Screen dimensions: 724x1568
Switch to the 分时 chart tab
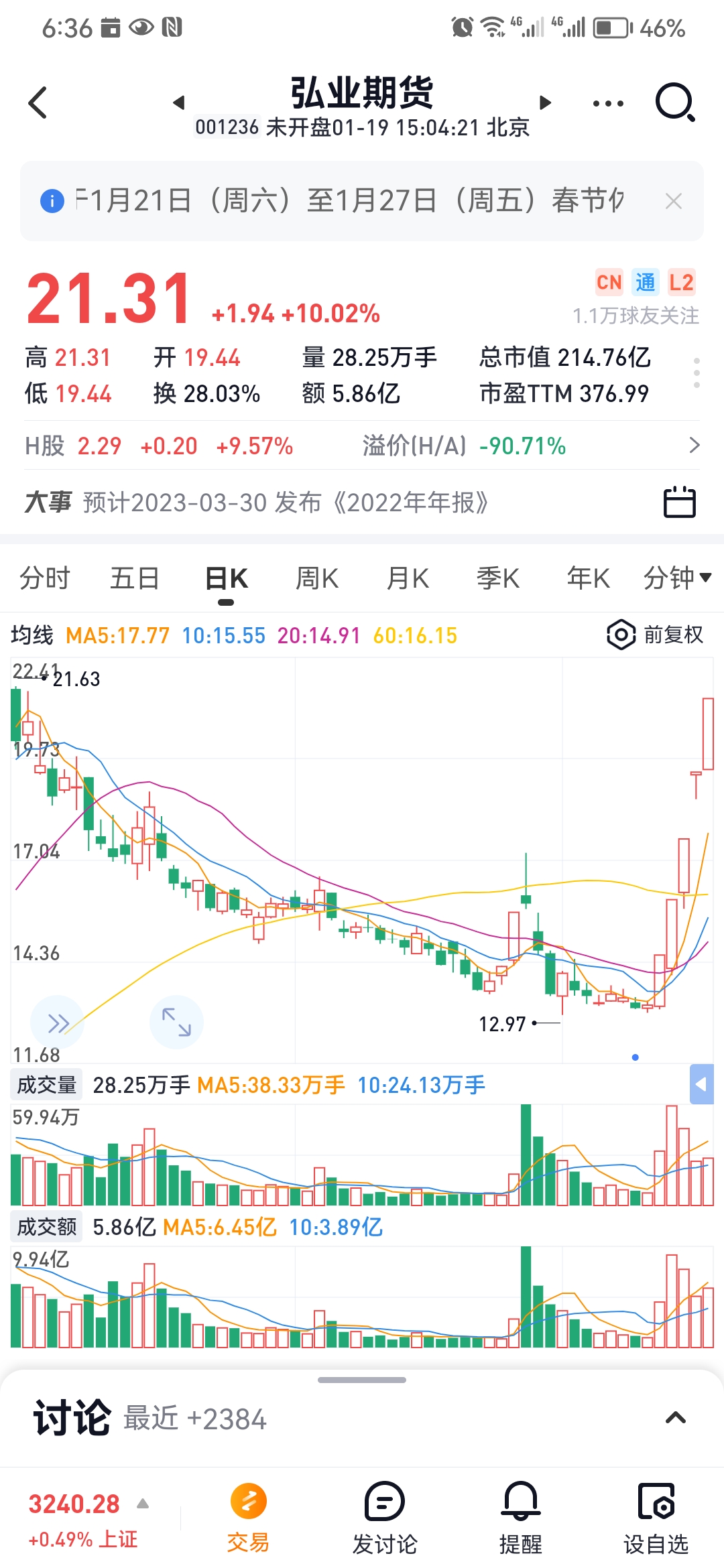[44, 578]
